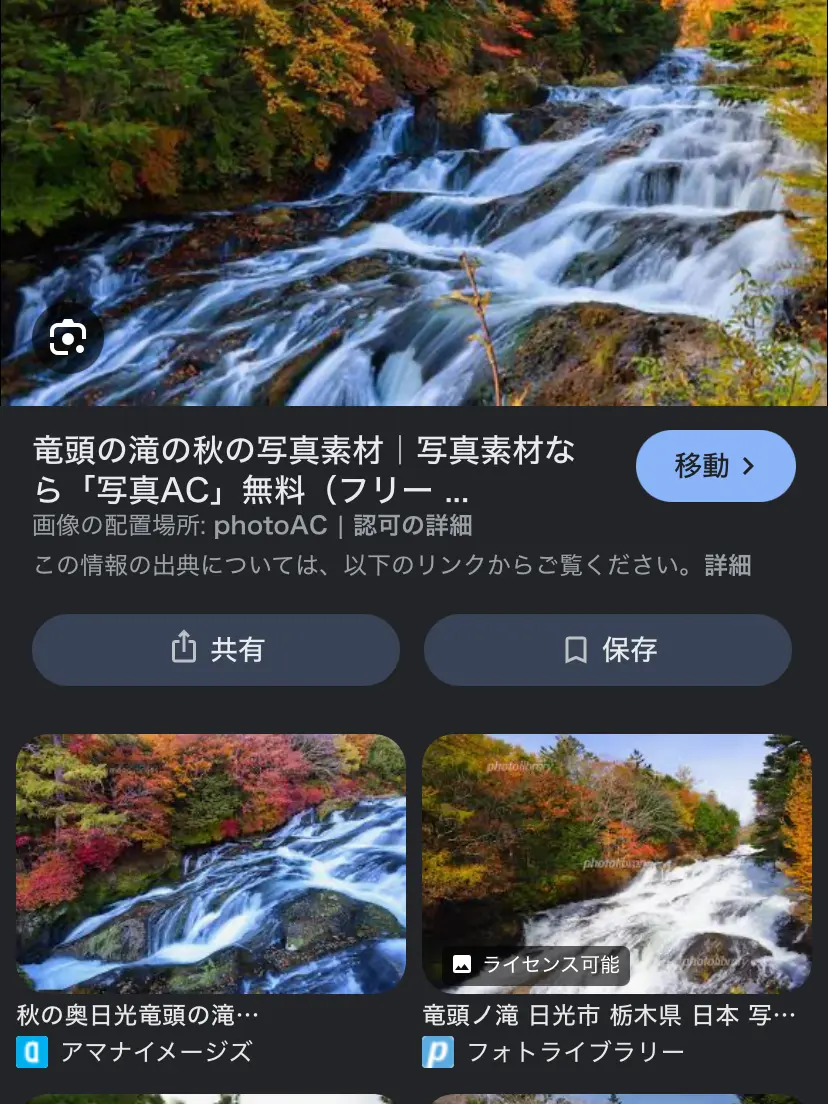Open the アマナイメージズ waterfall thumbnail
The width and height of the screenshot is (828, 1104).
[211, 863]
